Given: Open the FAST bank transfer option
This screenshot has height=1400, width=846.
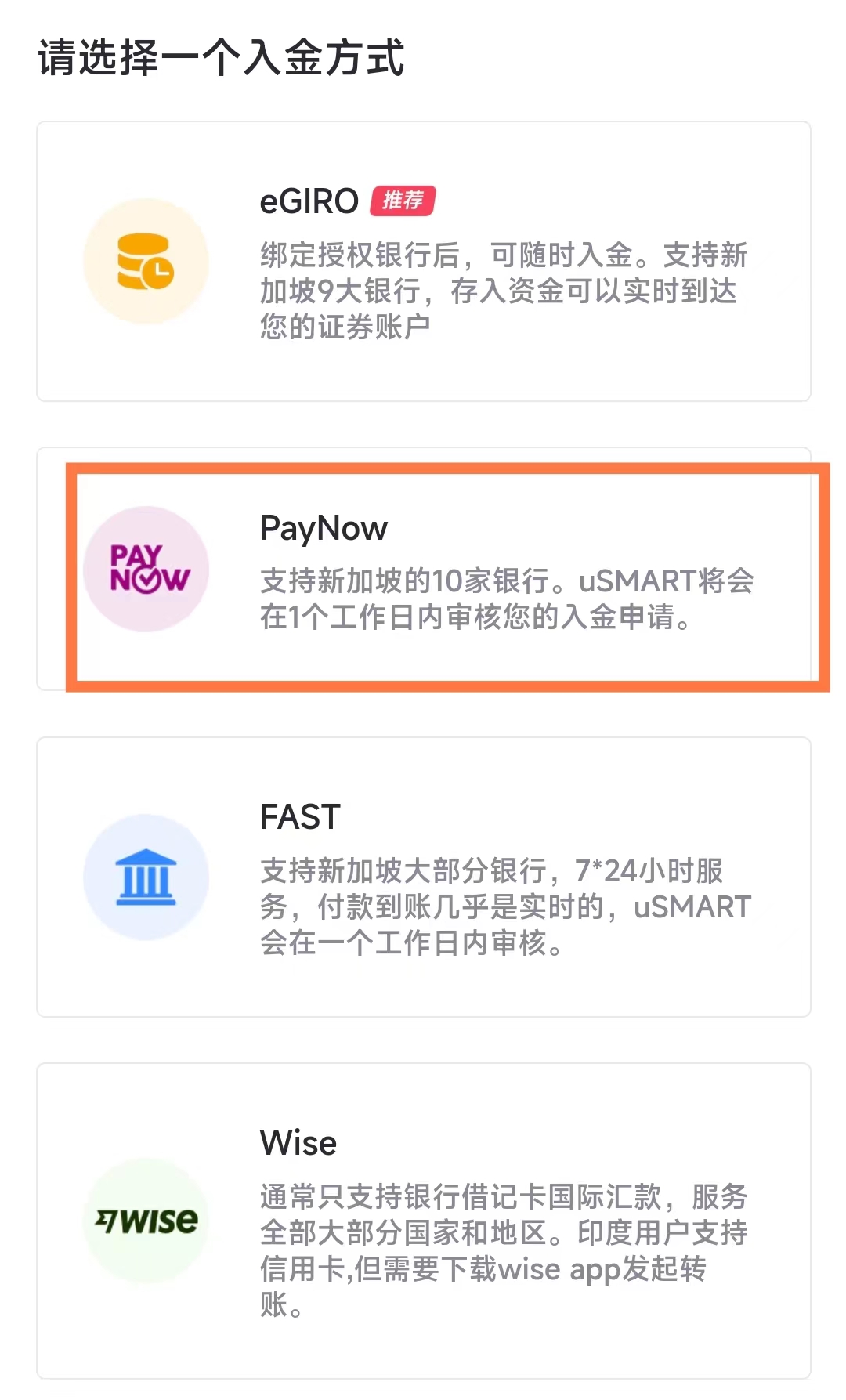Looking at the screenshot, I should pos(423,877).
